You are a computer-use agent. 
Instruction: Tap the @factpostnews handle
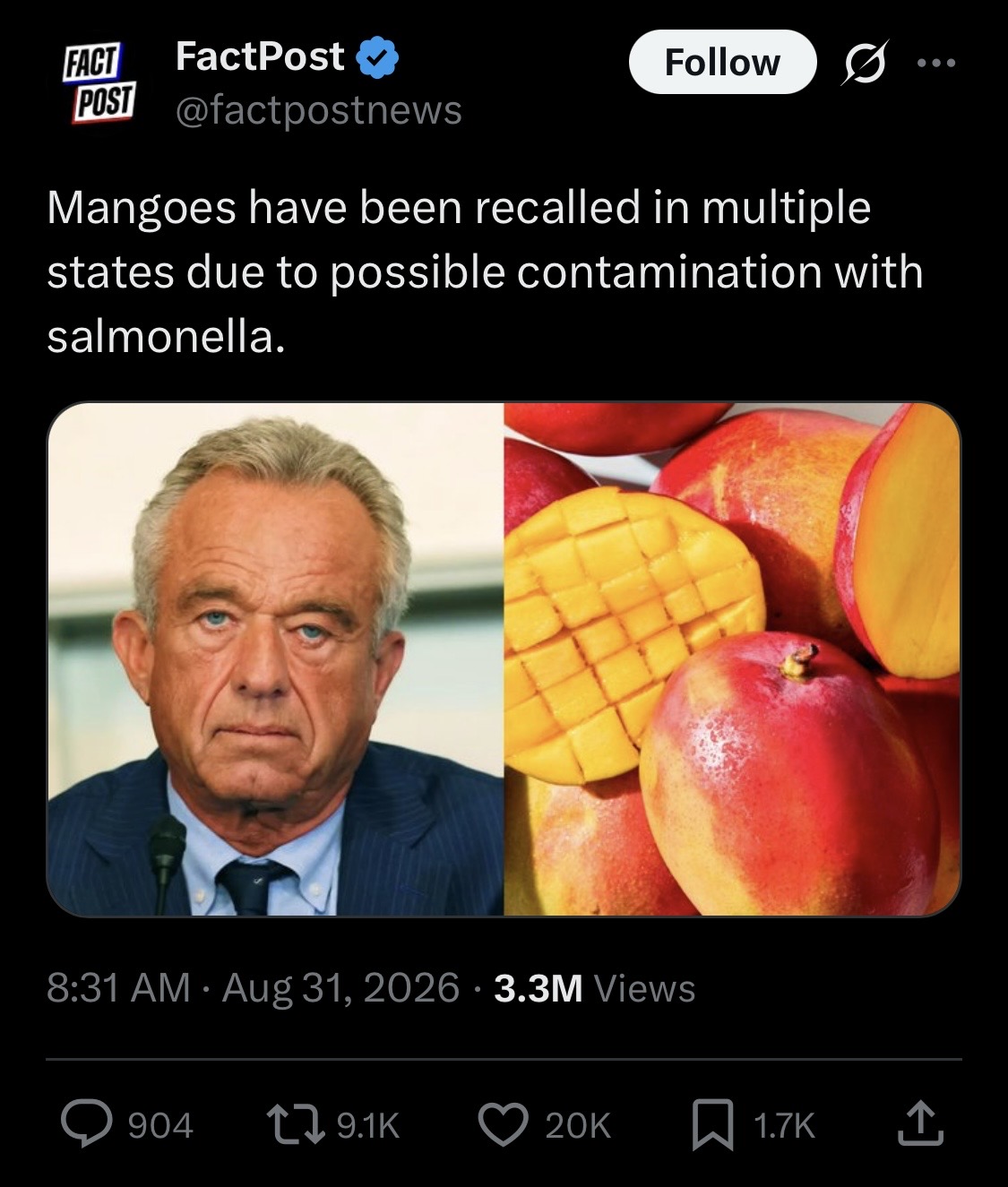(x=319, y=110)
